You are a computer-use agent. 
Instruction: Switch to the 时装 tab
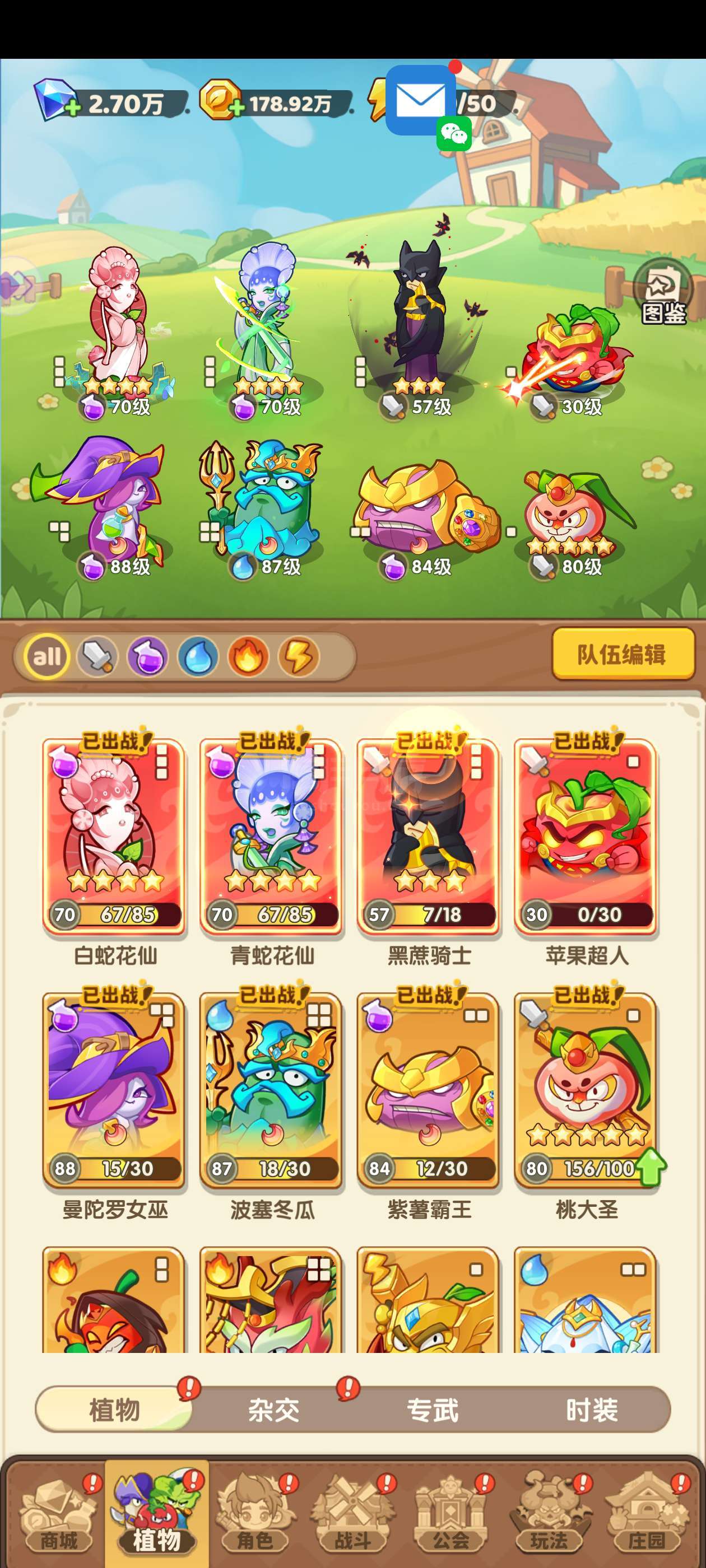coord(592,1410)
